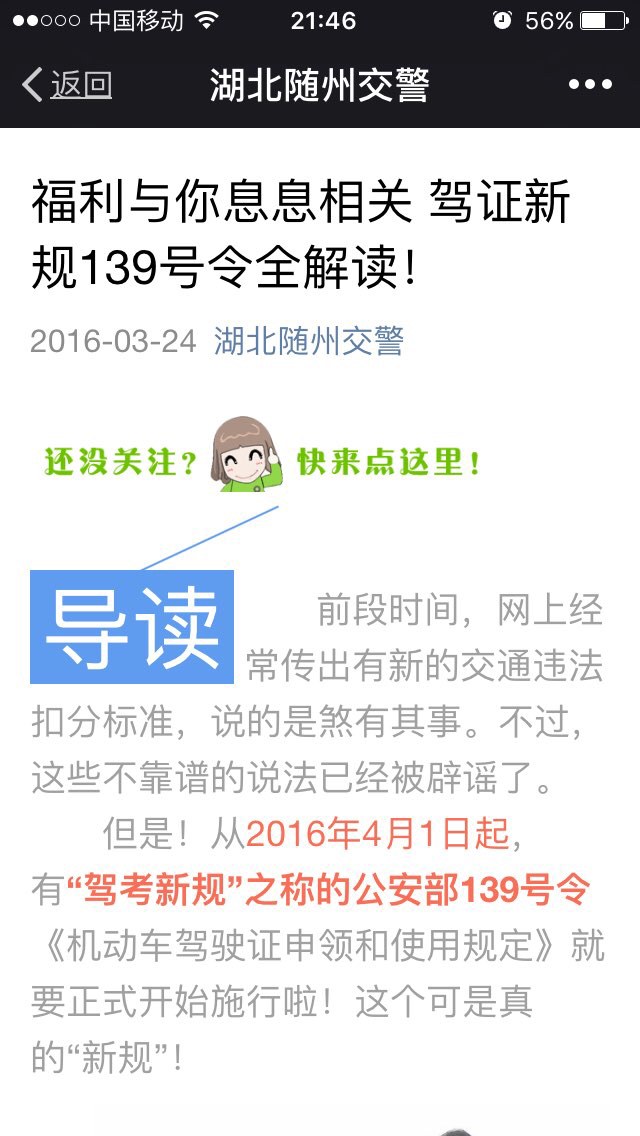This screenshot has width=640, height=1136.
Task: Open the three-dot overflow menu
Action: point(589,85)
